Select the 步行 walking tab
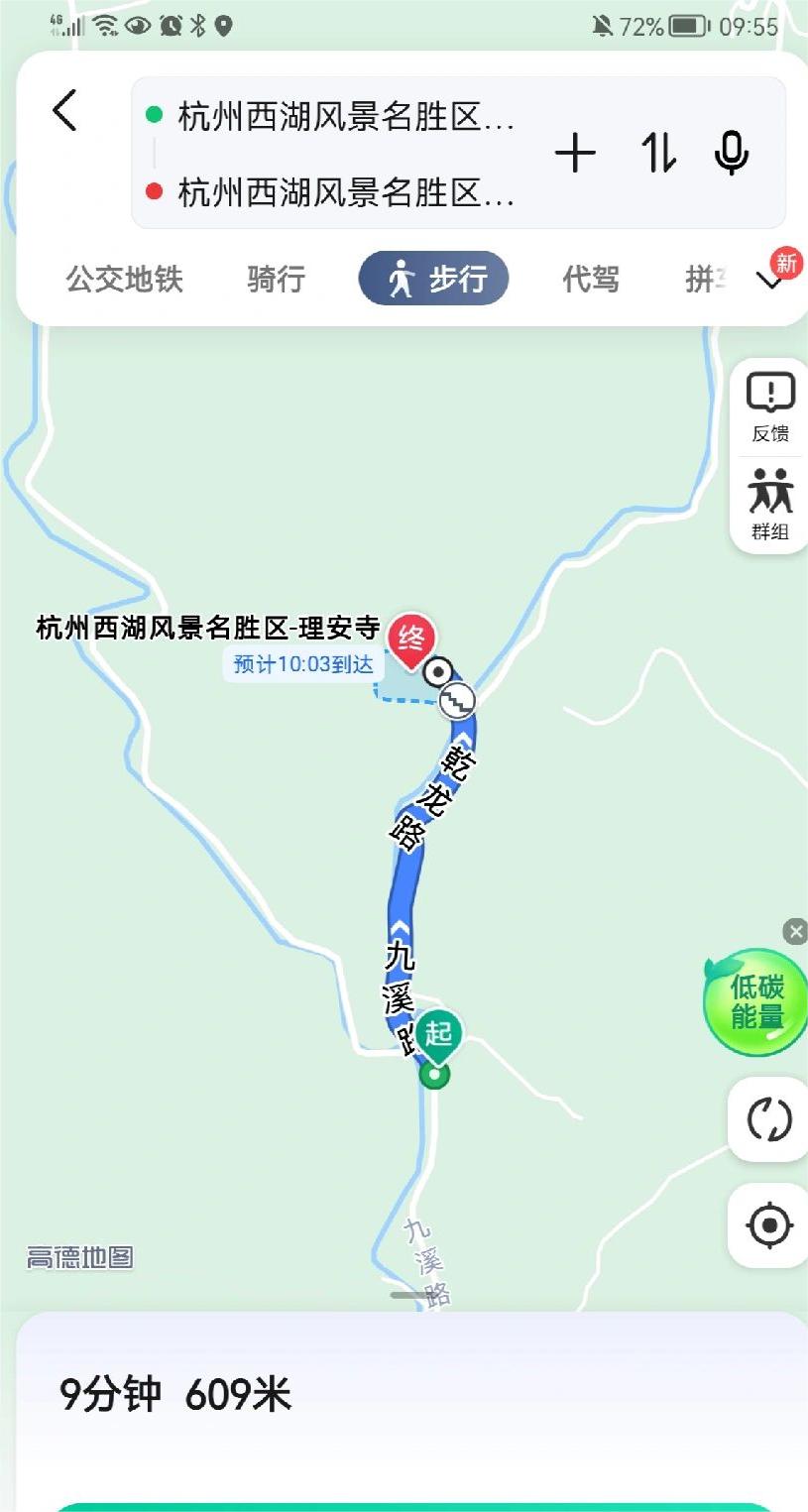The image size is (808, 1512). tap(433, 279)
